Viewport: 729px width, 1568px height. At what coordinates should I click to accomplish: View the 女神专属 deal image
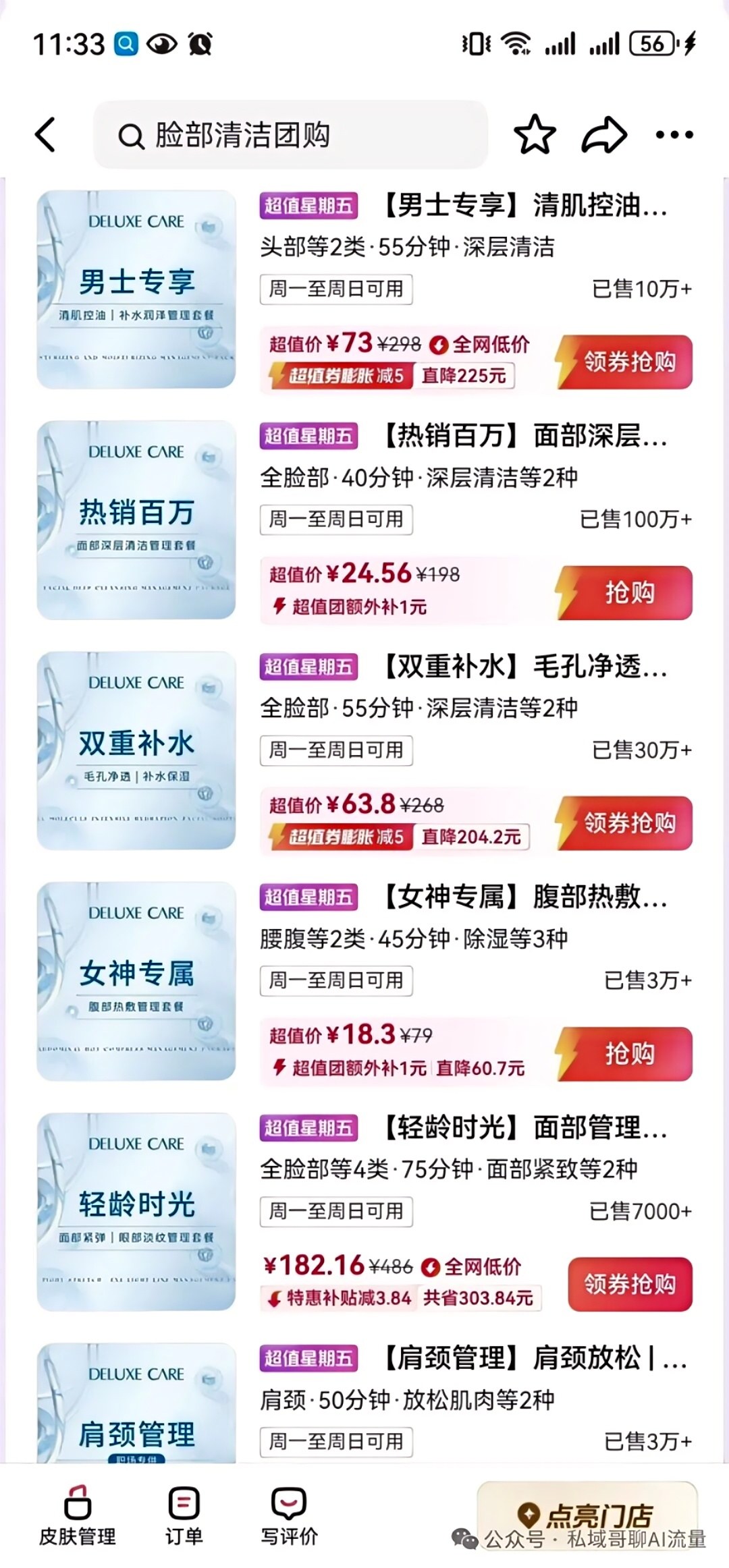click(x=136, y=981)
